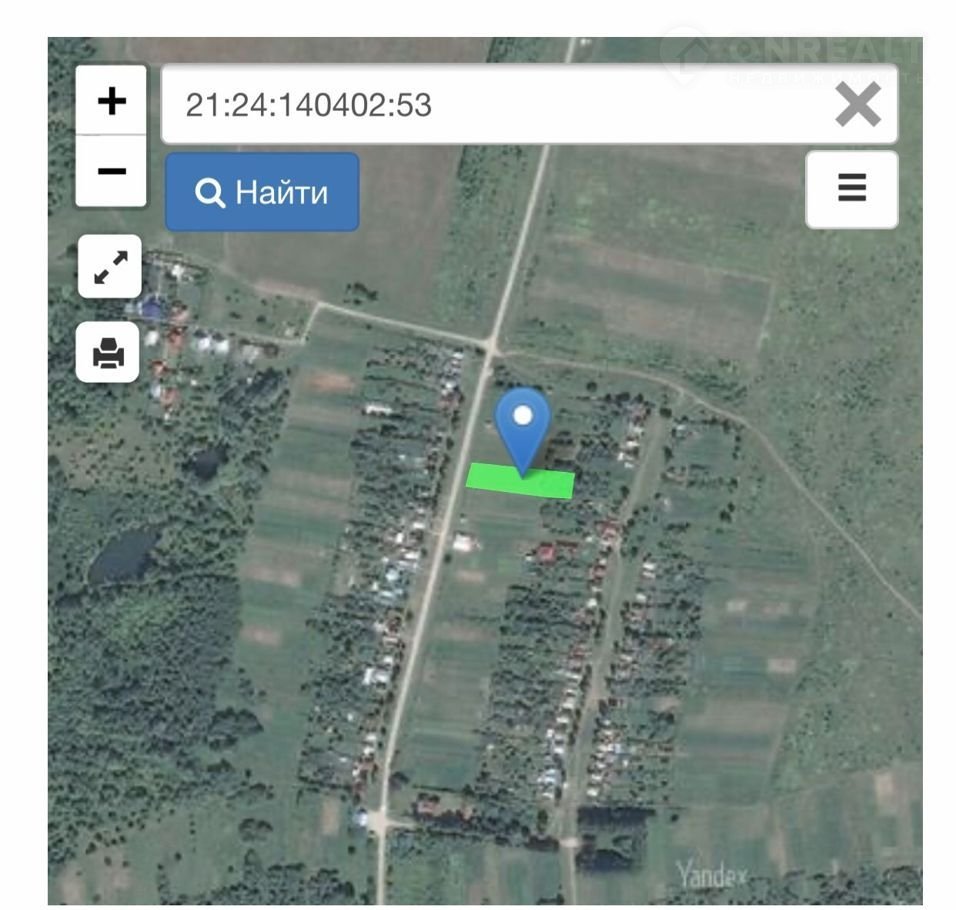Zoom in on the map

[112, 101]
